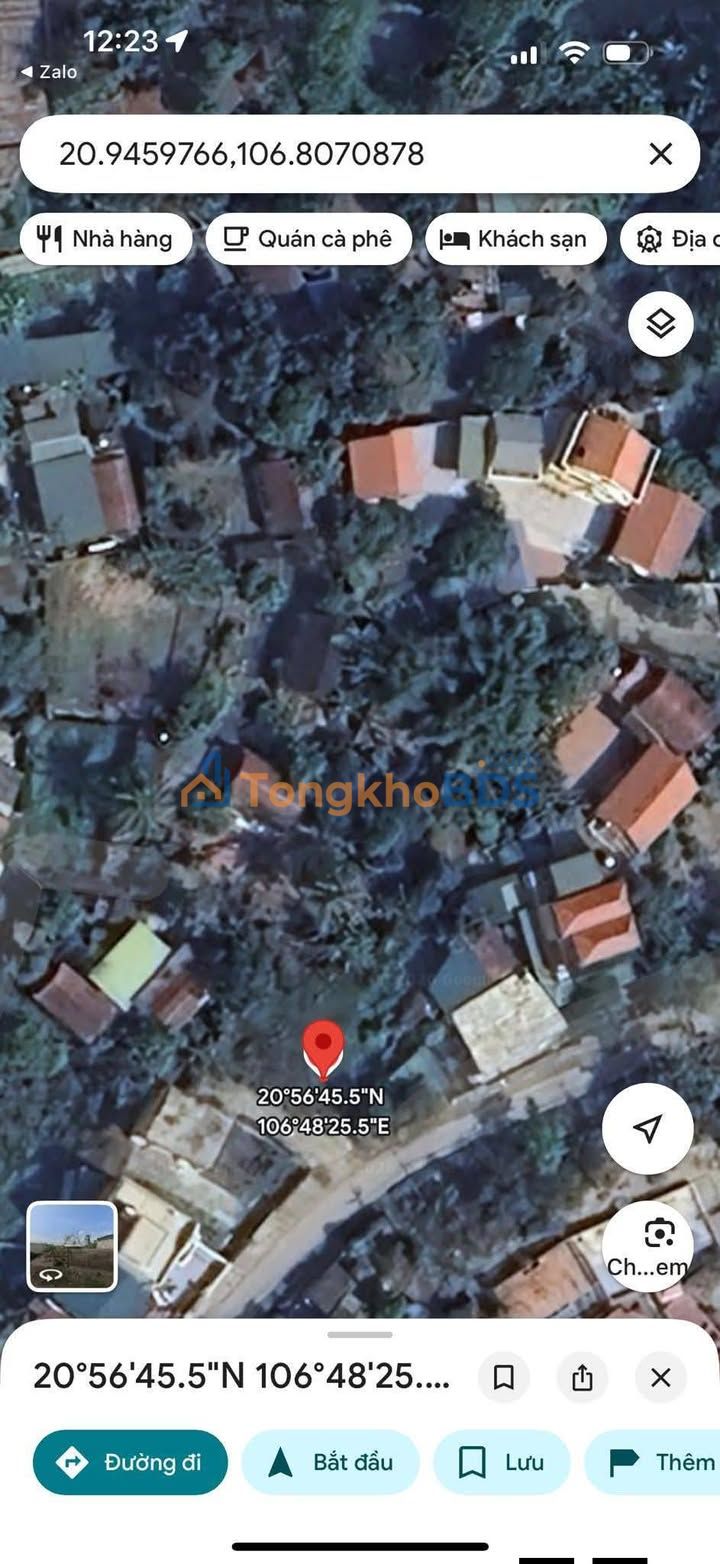
Task: Close the place details panel
Action: (660, 1377)
